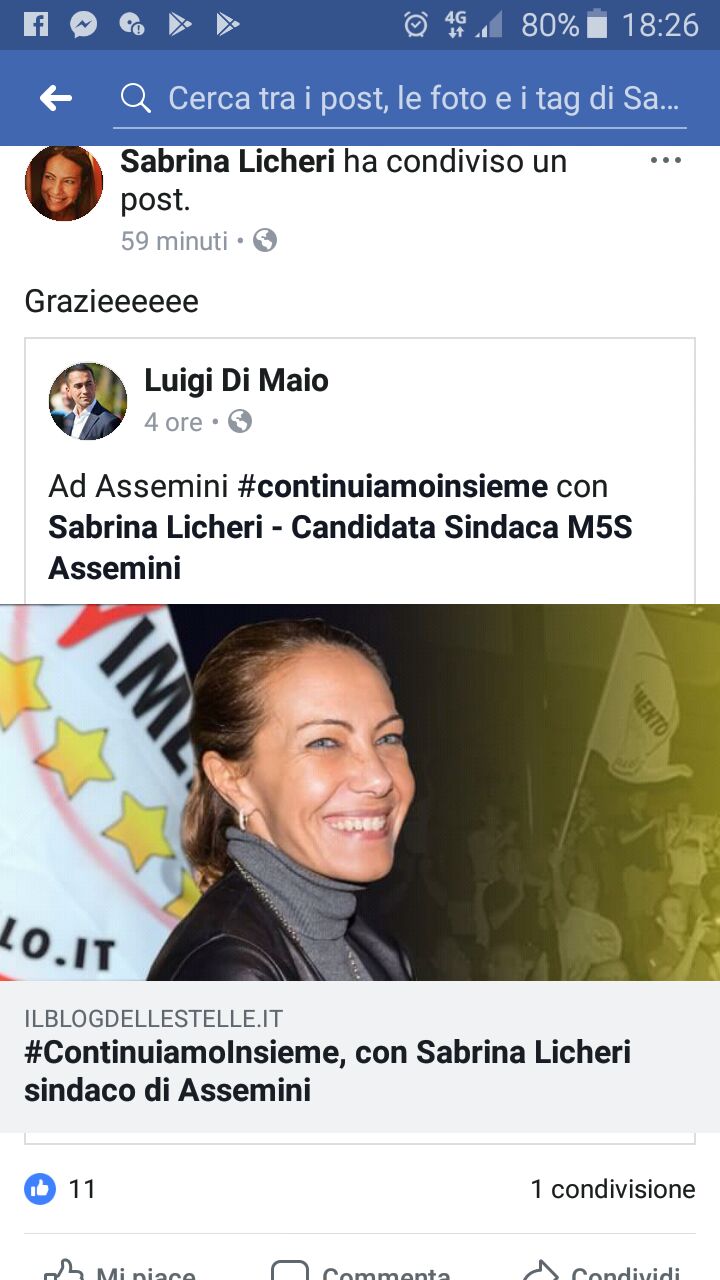Open the Candidata Sindaca M5S Assemini page link
720x1280 pixels.
click(340, 547)
